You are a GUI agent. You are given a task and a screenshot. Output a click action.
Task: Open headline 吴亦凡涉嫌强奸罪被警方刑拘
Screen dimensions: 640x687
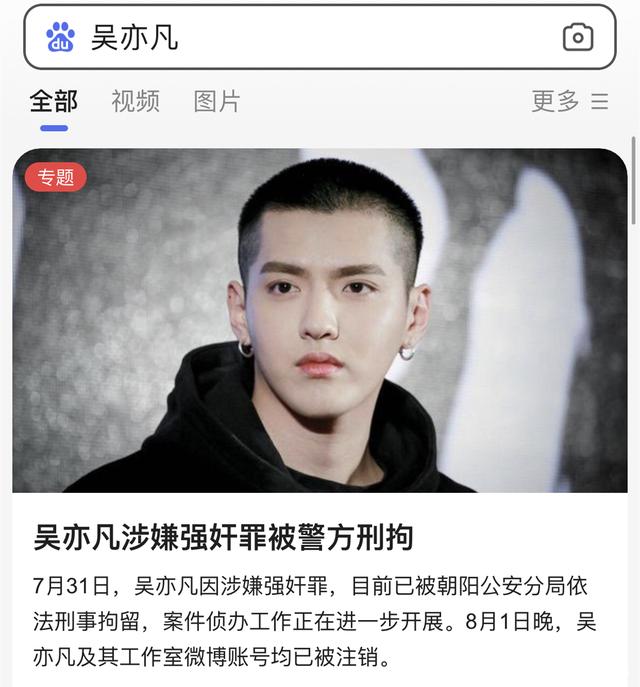(x=223, y=537)
